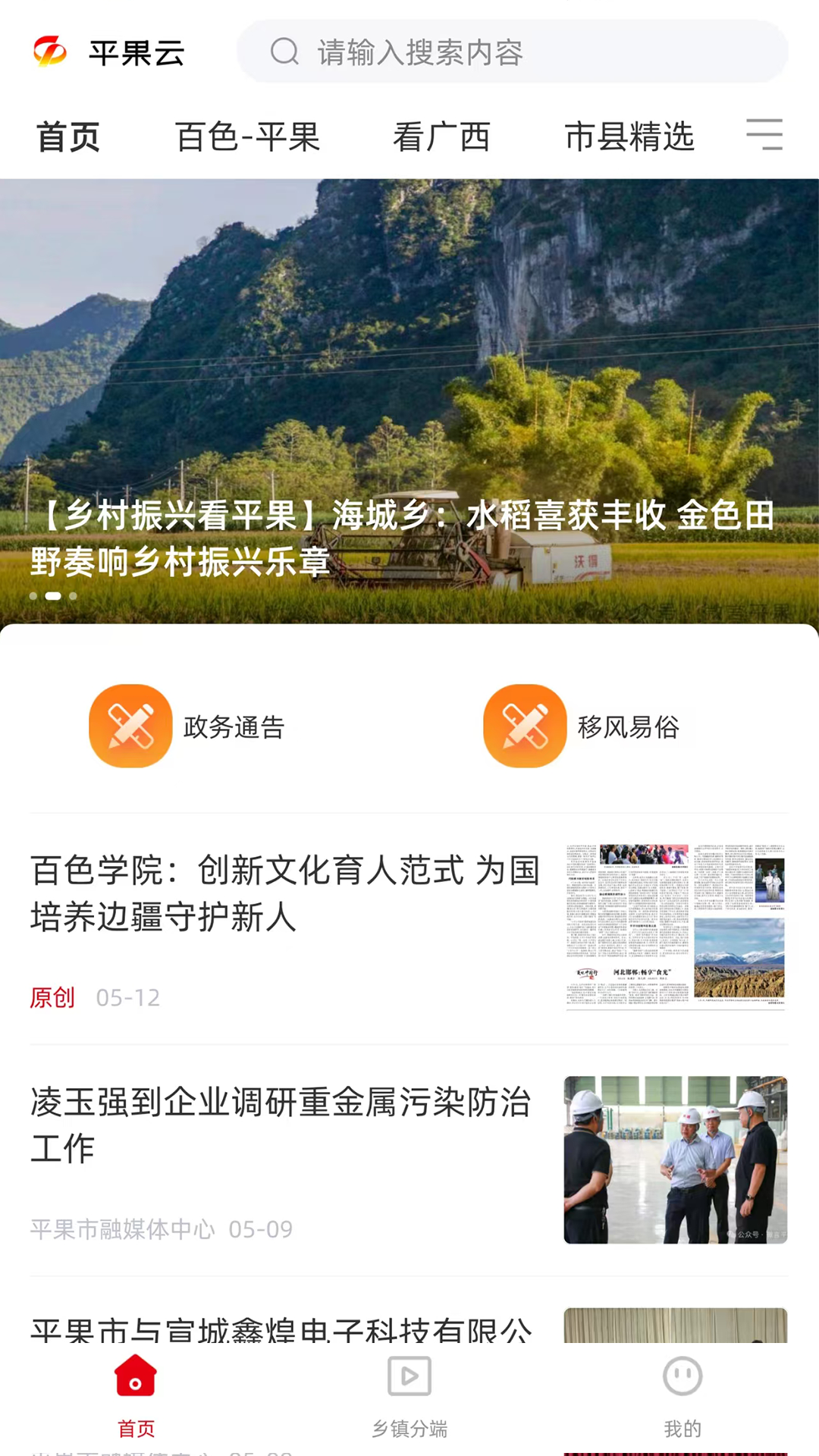
Task: Select the 首页 top tab
Action: tap(68, 137)
